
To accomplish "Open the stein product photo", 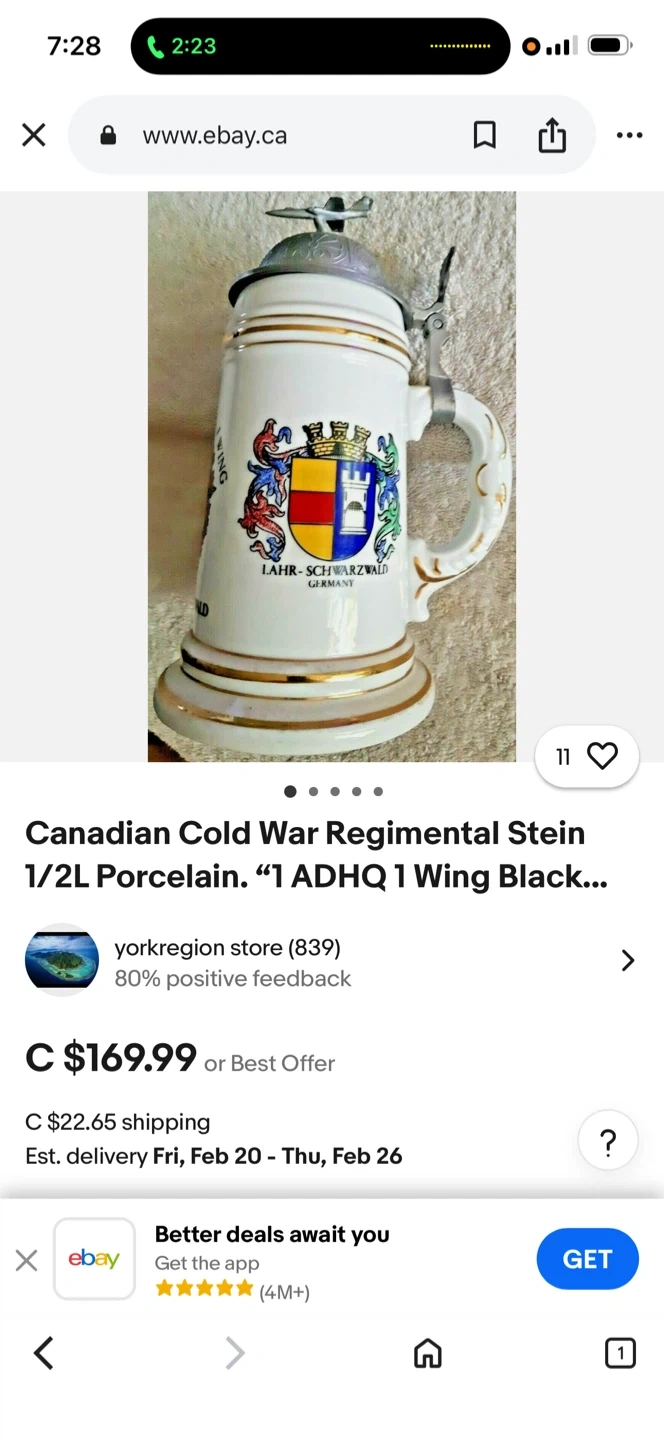I will click(x=332, y=476).
